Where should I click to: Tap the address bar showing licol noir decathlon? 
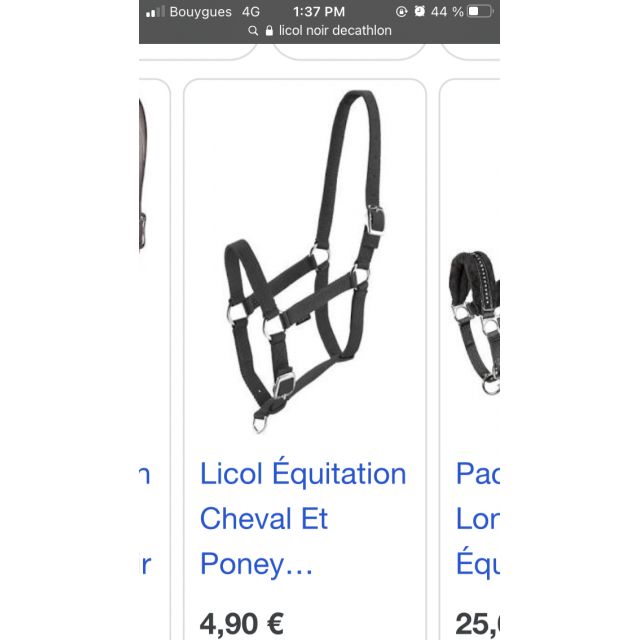coord(322,31)
